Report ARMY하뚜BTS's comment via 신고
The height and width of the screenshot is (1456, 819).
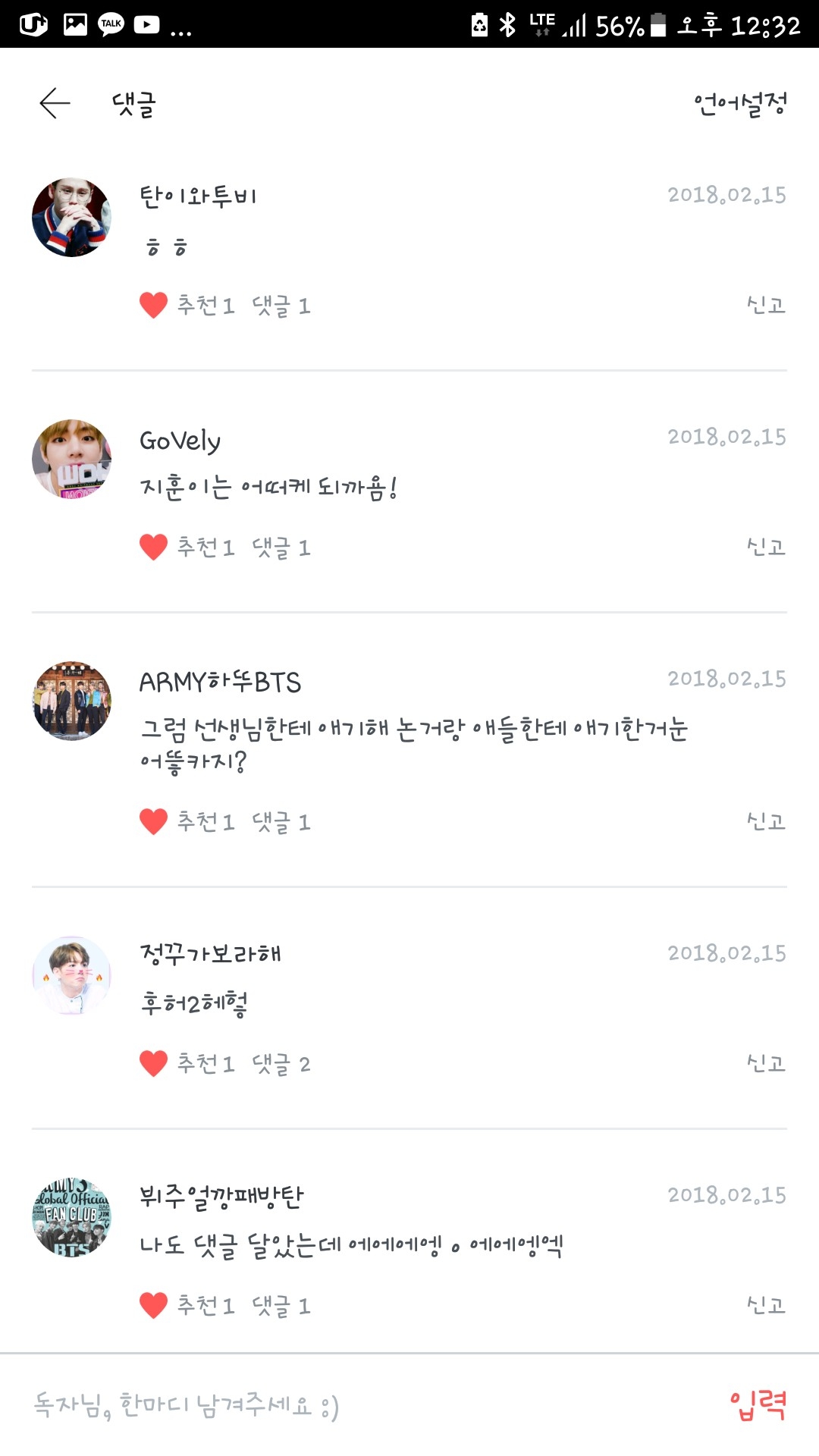click(766, 822)
